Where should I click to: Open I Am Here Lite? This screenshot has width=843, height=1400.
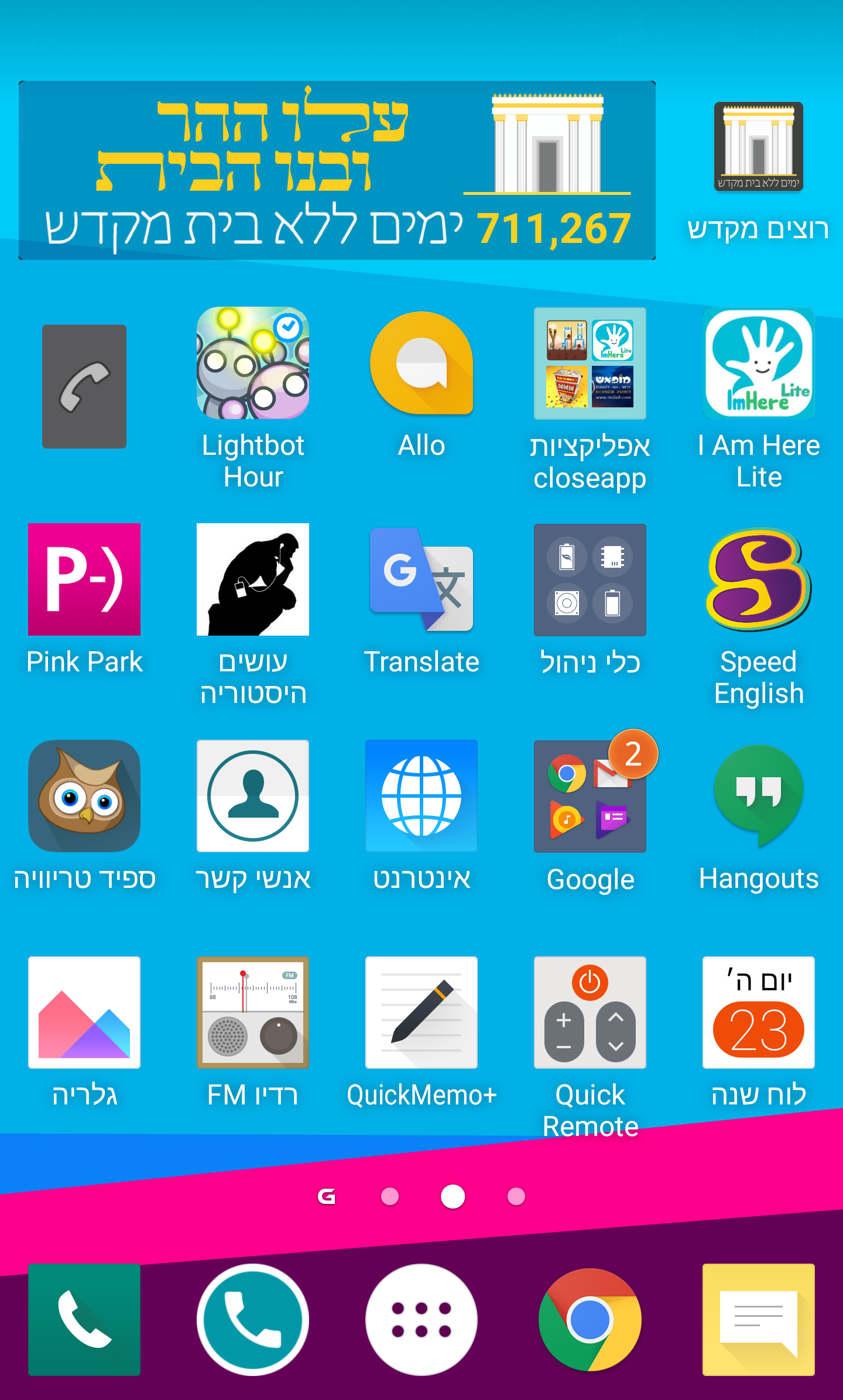[x=759, y=363]
